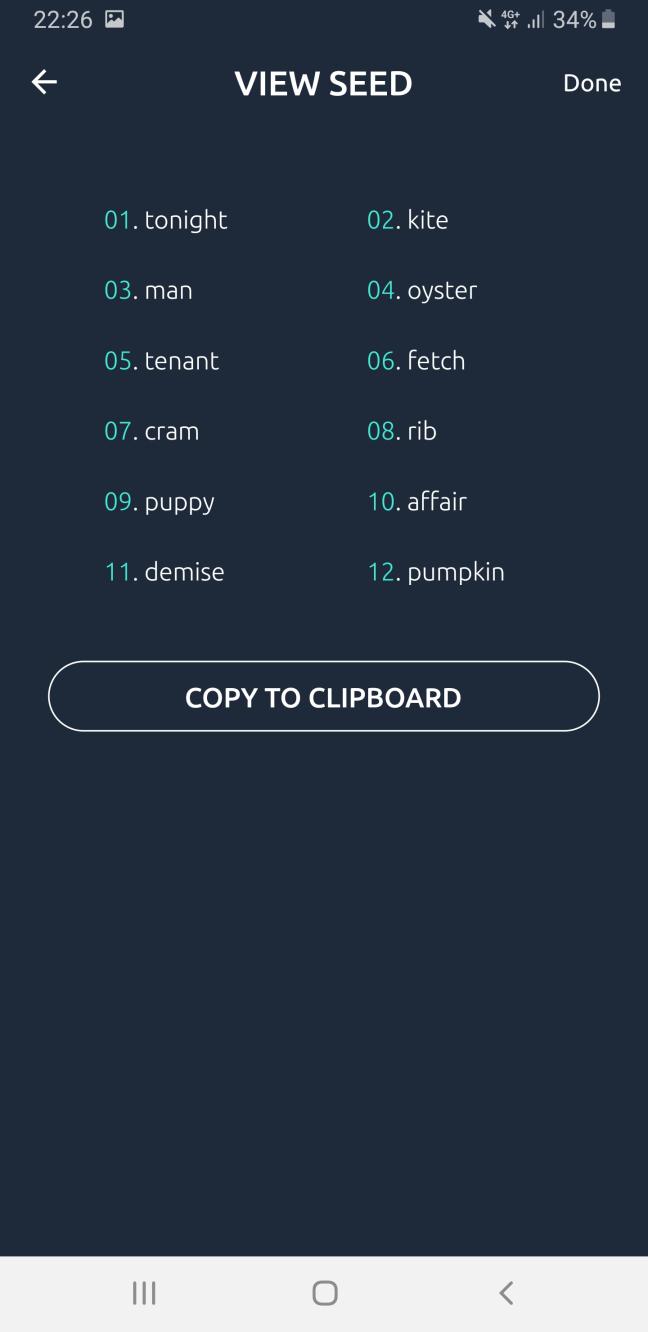Image resolution: width=648 pixels, height=1332 pixels.
Task: Open recent apps from the navigation bar
Action: 144,1293
